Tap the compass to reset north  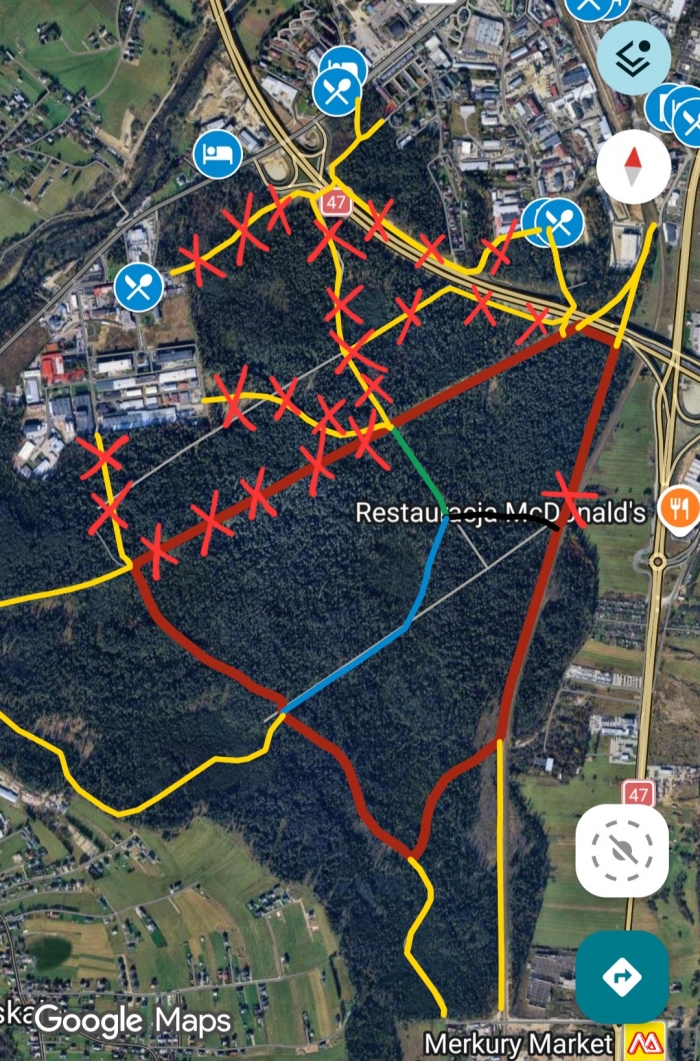tap(633, 167)
